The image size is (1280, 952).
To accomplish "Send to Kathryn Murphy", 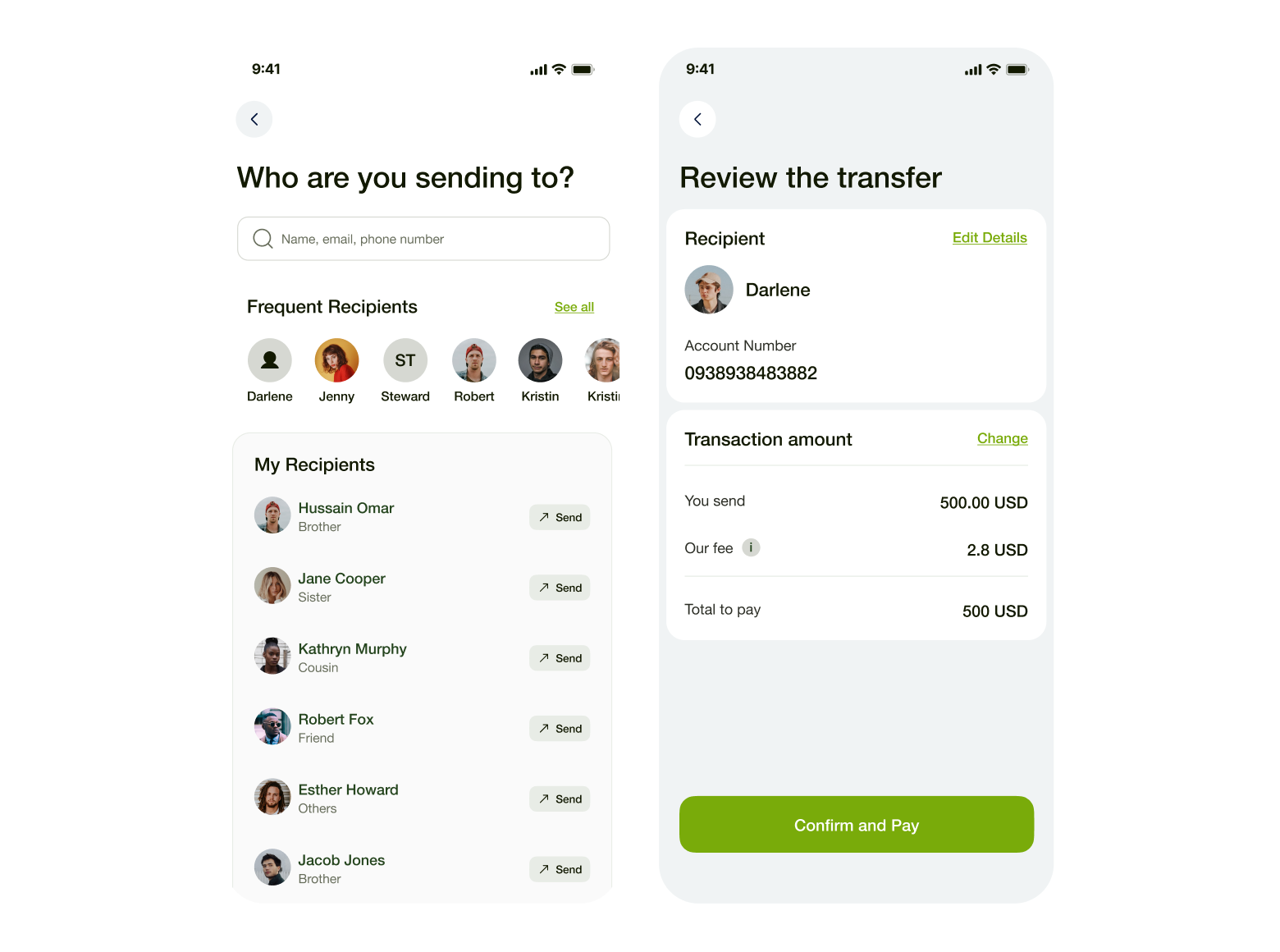I will 560,658.
